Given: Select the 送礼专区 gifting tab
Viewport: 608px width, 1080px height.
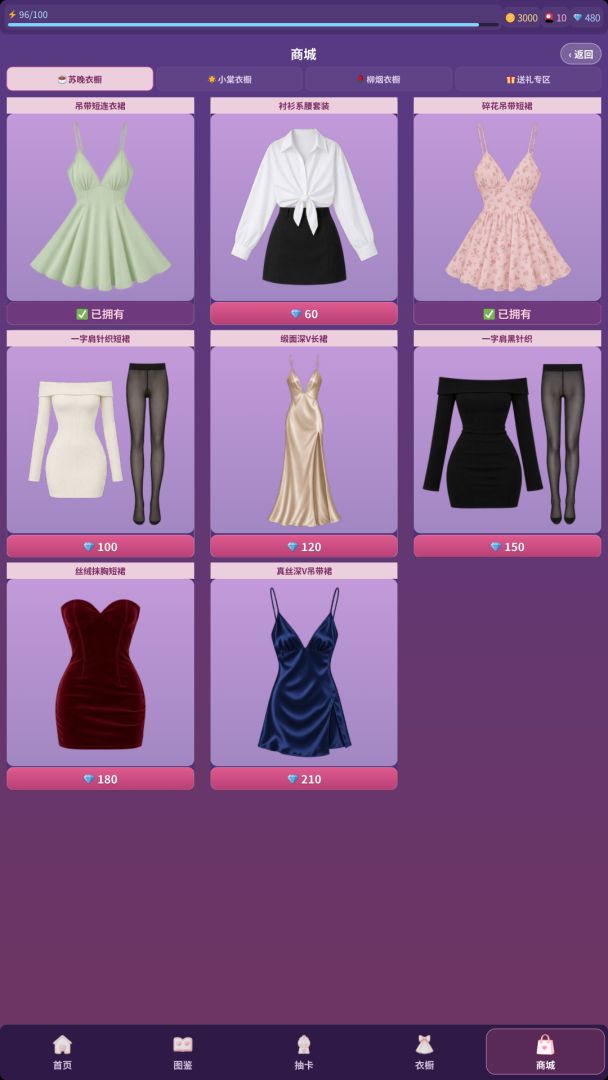Looking at the screenshot, I should 528,79.
